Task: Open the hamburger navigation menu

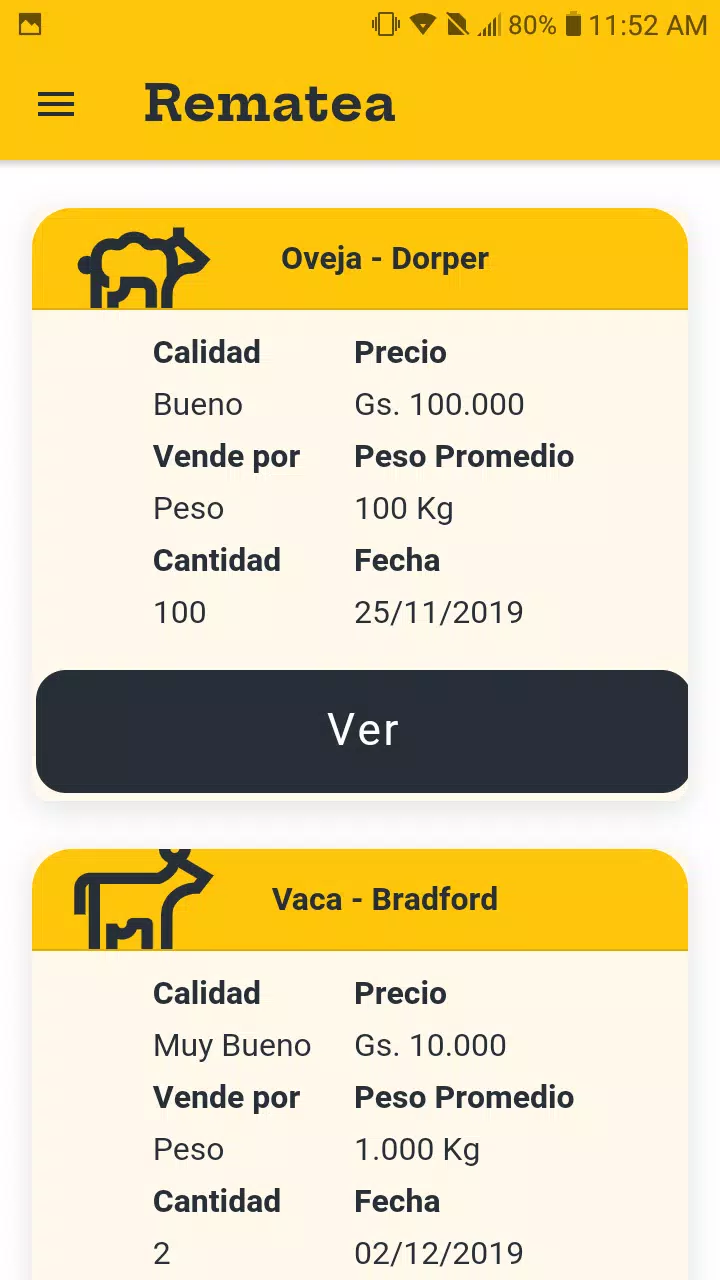Action: (x=56, y=104)
